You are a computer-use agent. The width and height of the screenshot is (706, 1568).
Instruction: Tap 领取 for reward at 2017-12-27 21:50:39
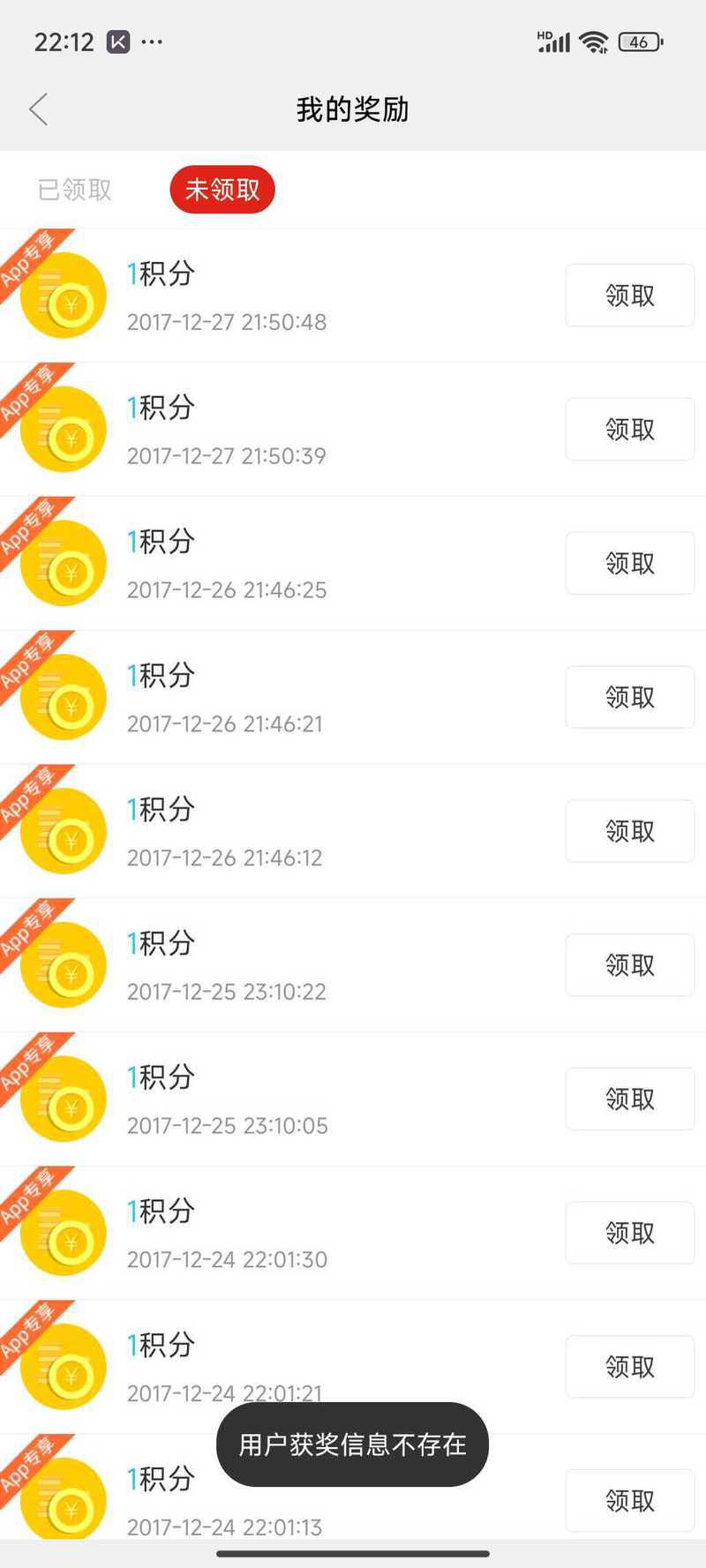[630, 429]
